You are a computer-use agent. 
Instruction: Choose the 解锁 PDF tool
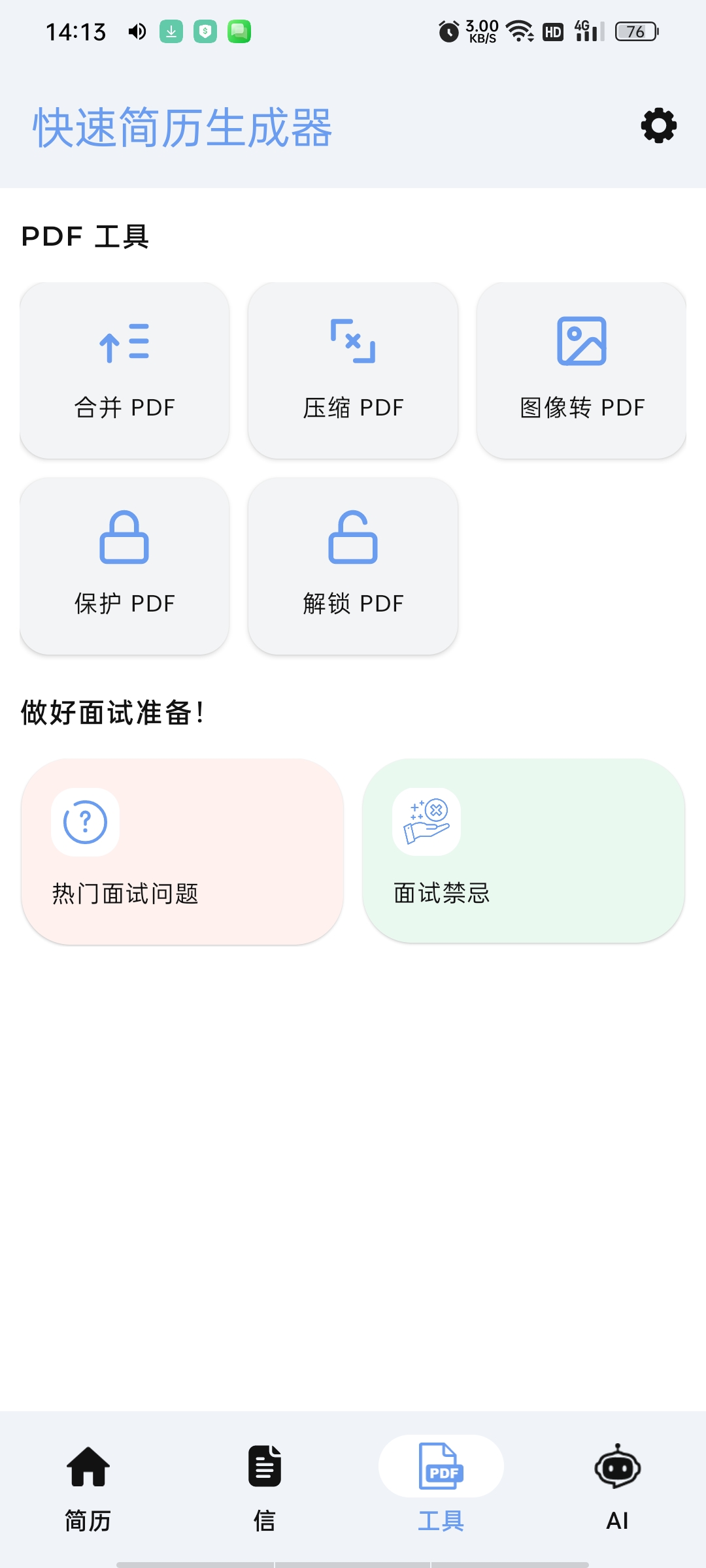point(353,566)
